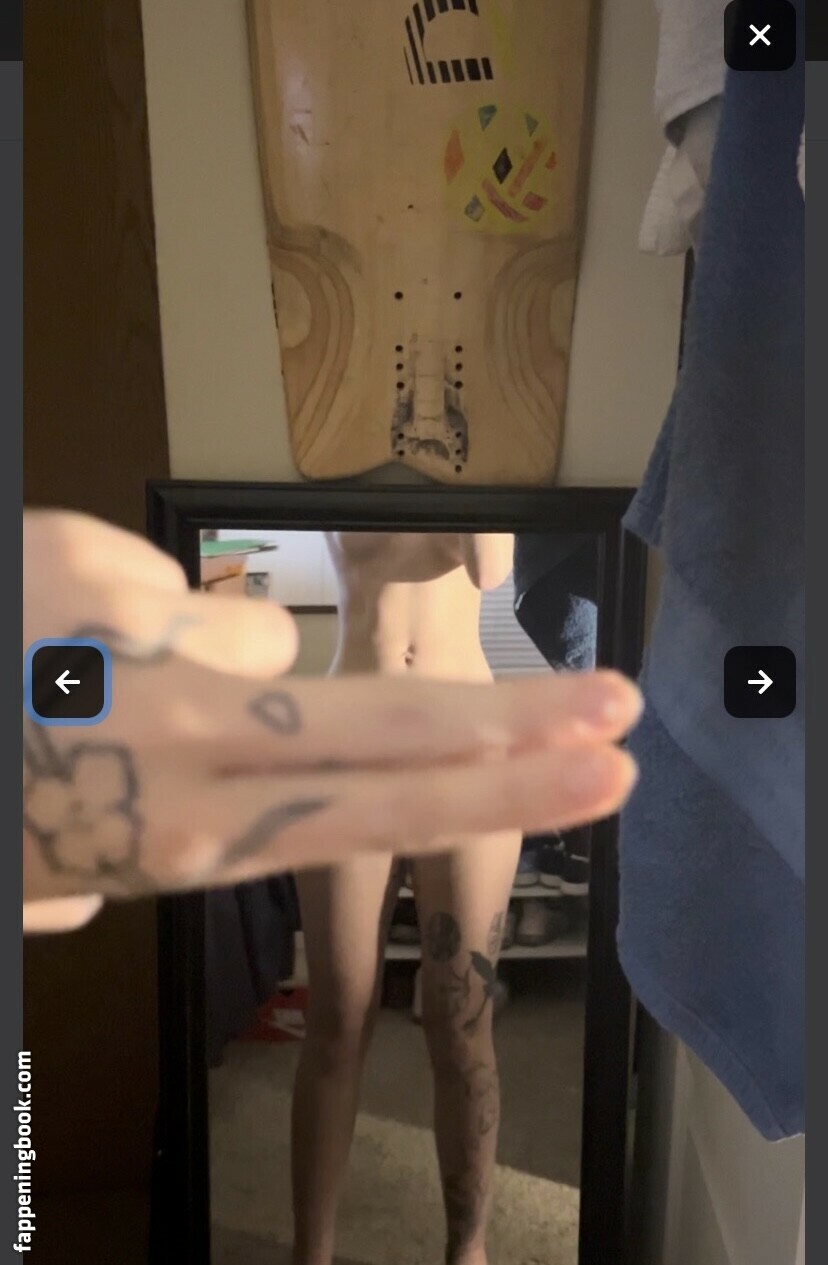
Task: Close the image viewer
Action: pos(759,36)
